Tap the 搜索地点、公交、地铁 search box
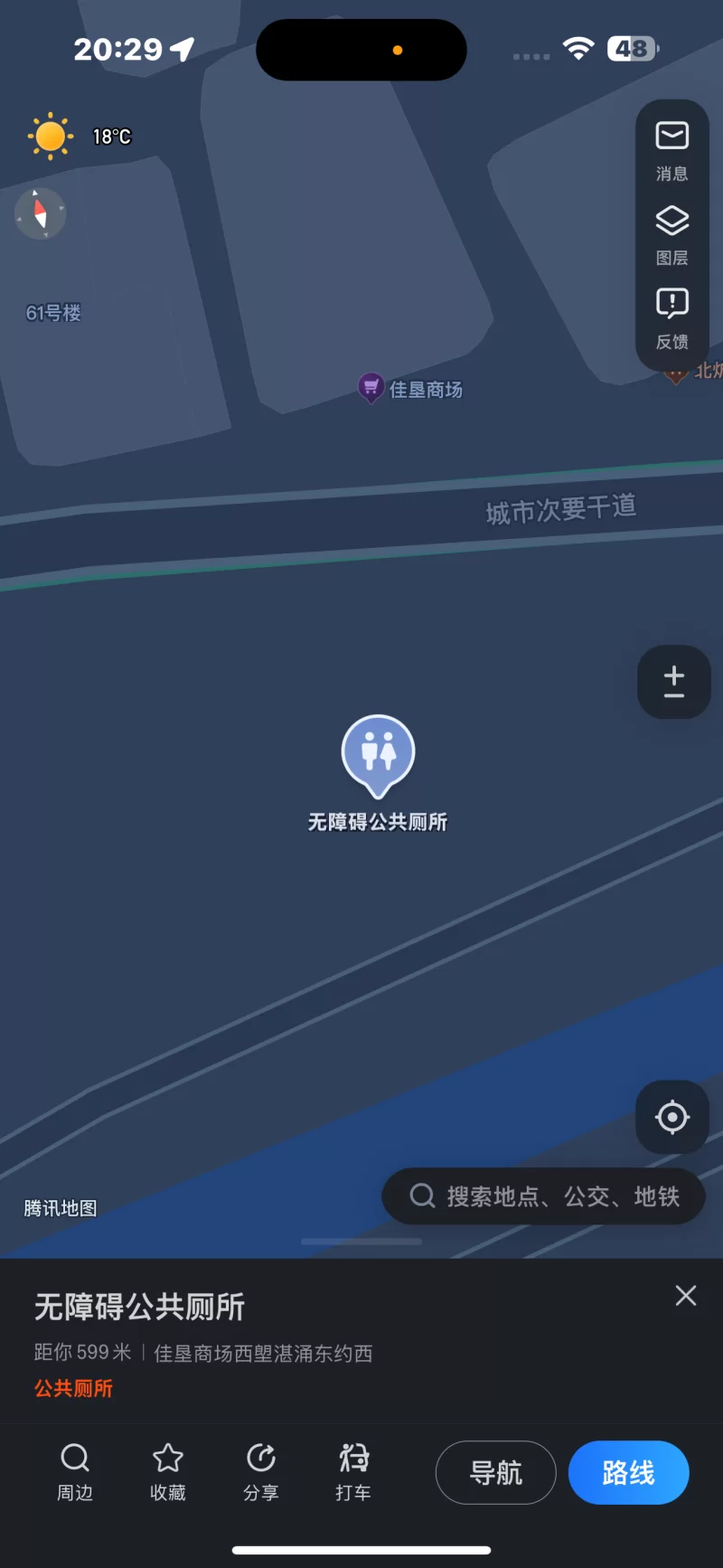723x1568 pixels. 544,1196
